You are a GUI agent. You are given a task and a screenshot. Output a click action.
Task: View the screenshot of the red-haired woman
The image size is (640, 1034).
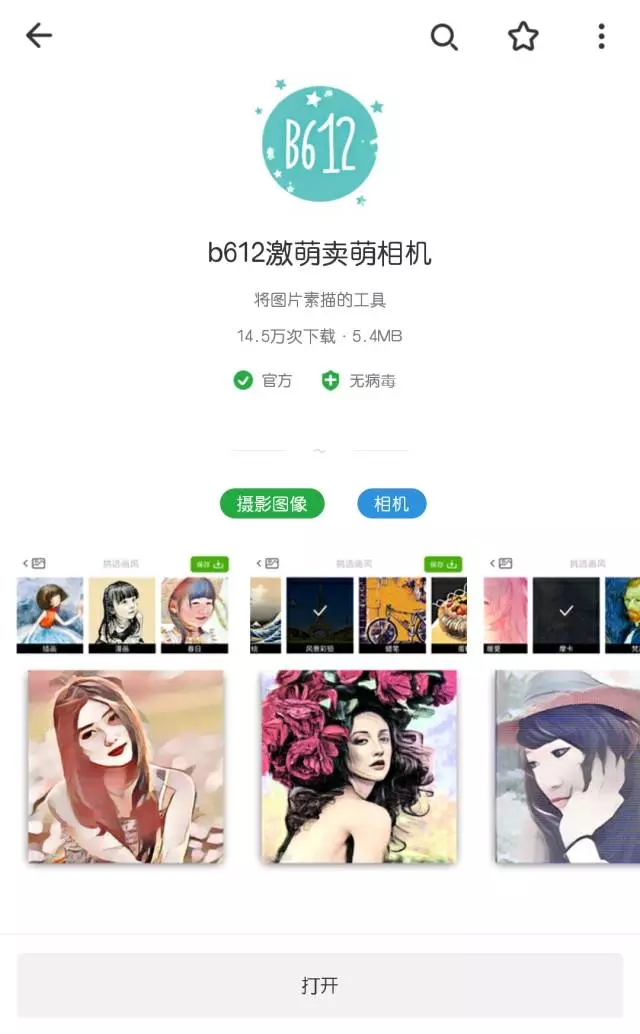tap(126, 767)
